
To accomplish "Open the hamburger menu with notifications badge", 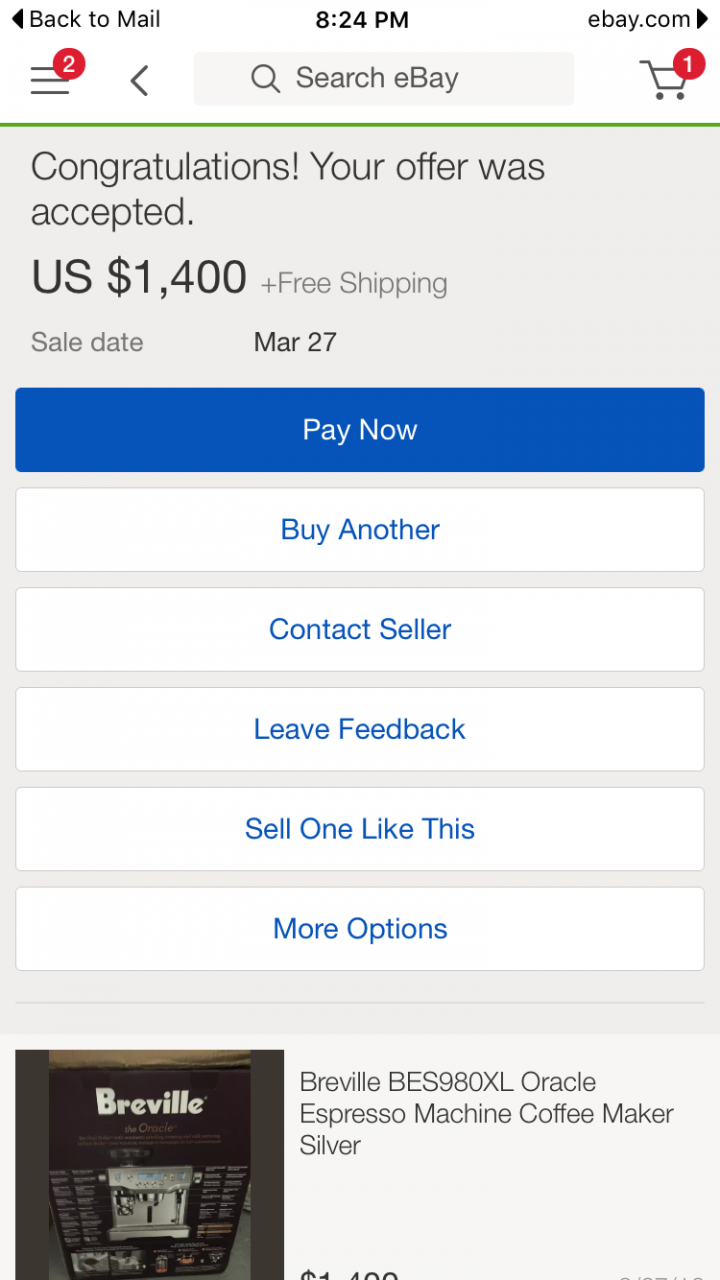I will (52, 79).
